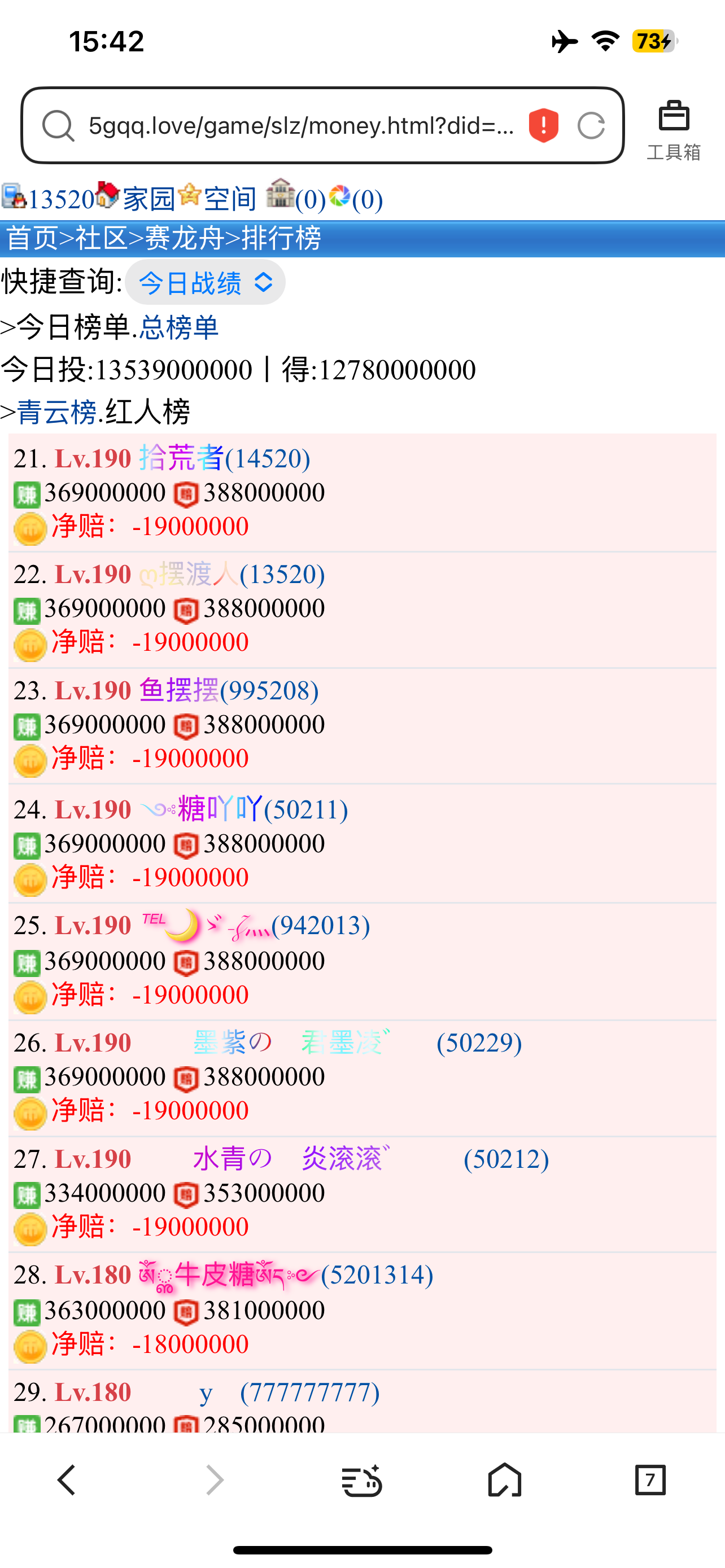725x1568 pixels.
Task: Open the 家园 link
Action: coord(149,199)
